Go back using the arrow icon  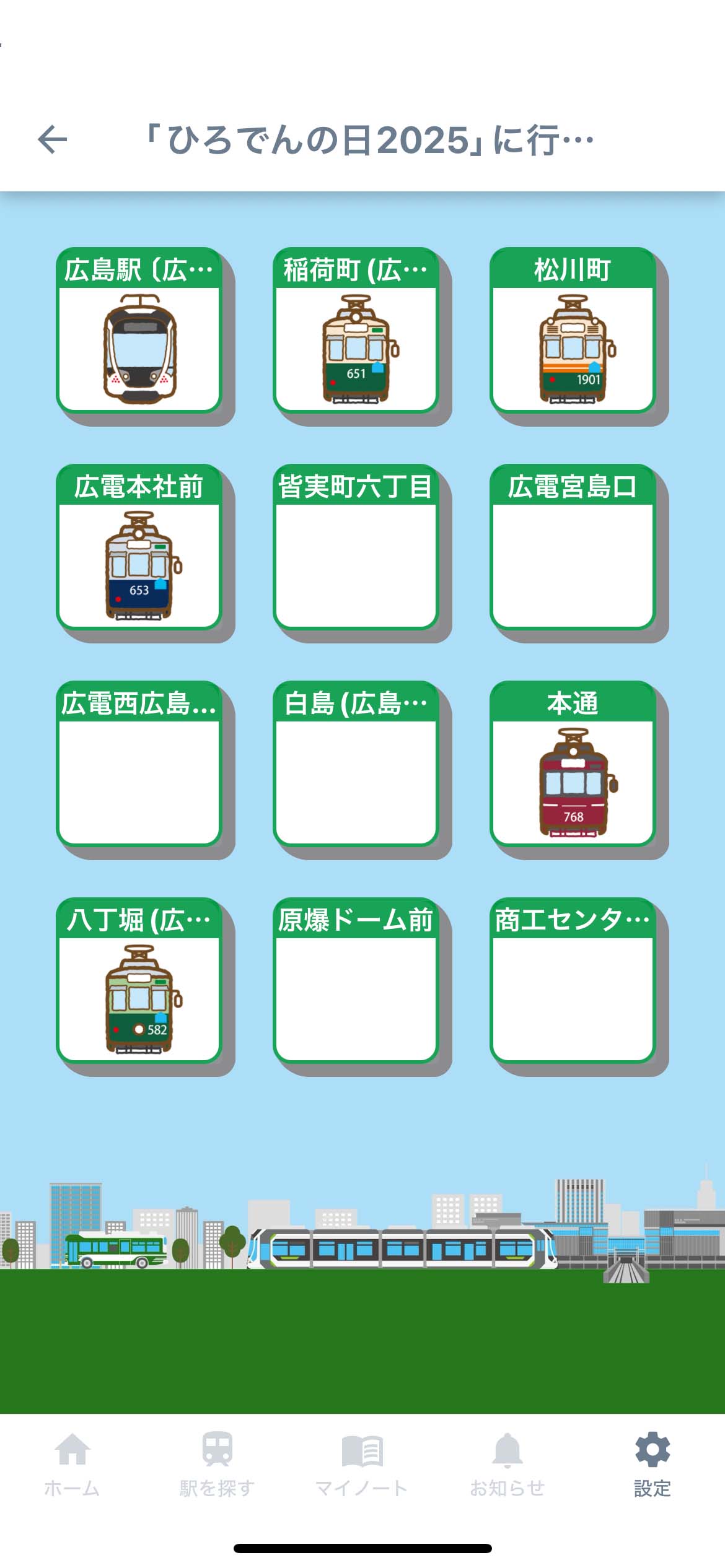(x=52, y=139)
